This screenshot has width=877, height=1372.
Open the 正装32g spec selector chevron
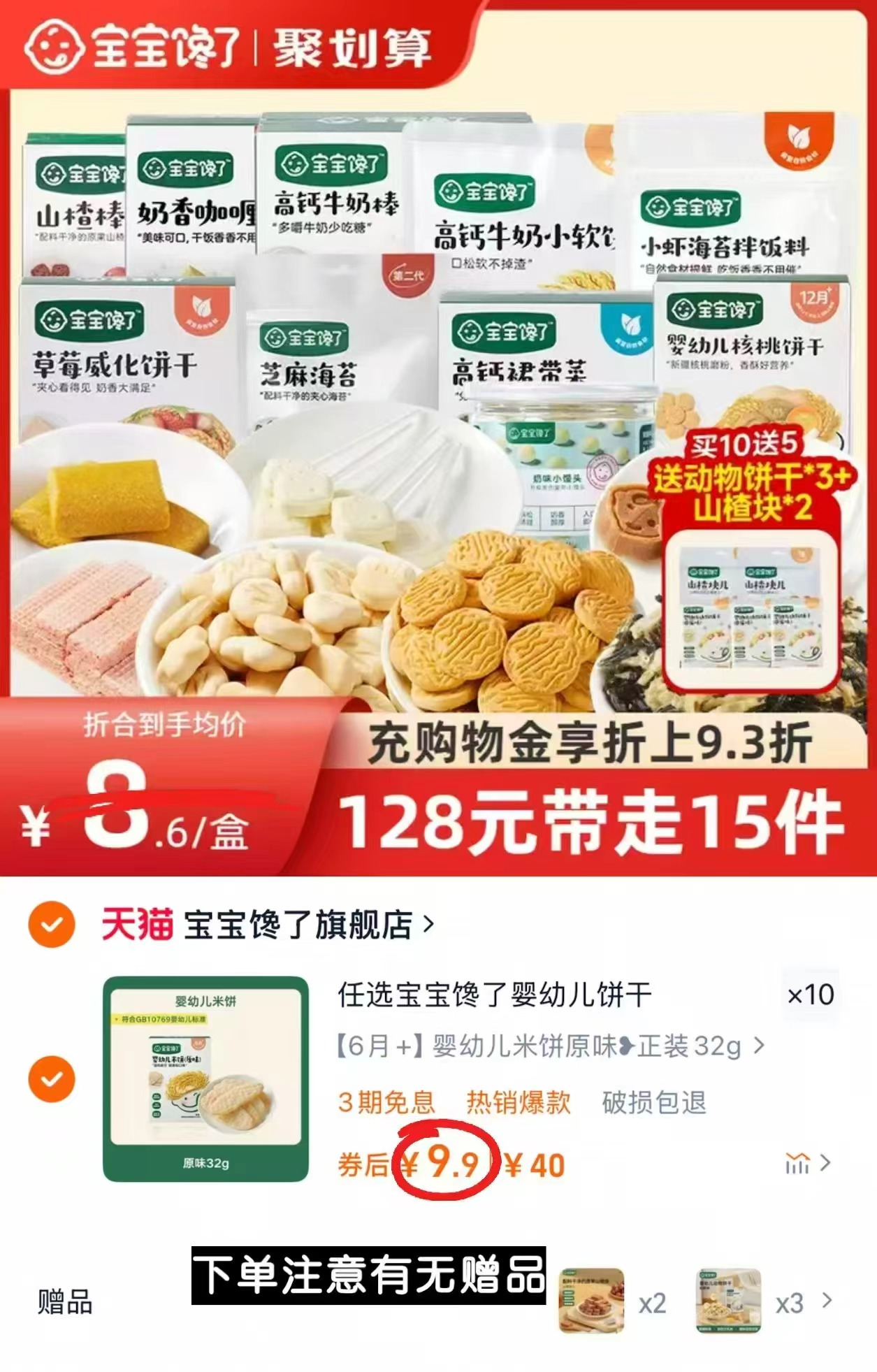[x=759, y=1045]
